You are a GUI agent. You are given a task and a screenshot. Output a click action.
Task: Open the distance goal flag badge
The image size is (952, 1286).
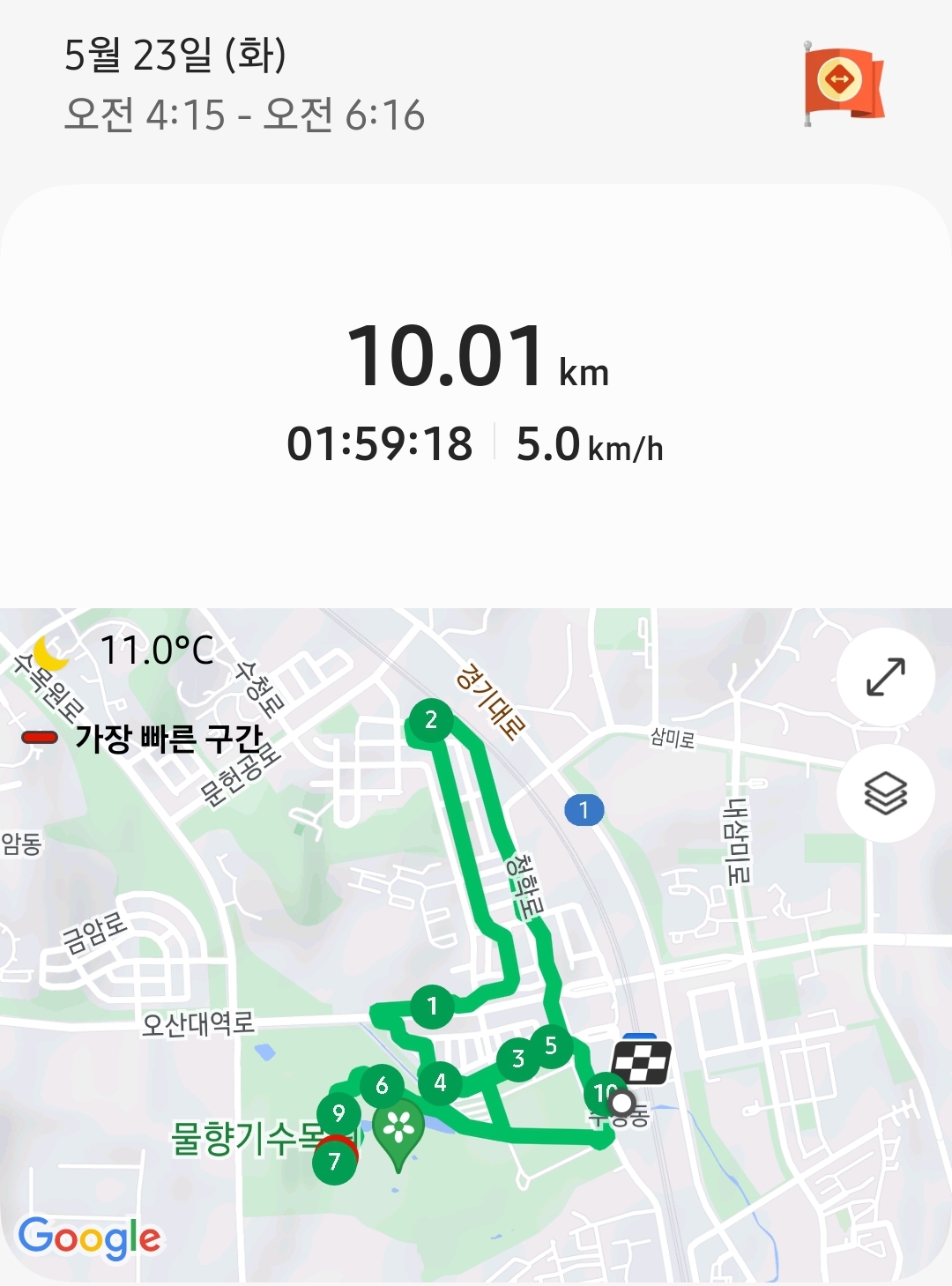(x=843, y=83)
